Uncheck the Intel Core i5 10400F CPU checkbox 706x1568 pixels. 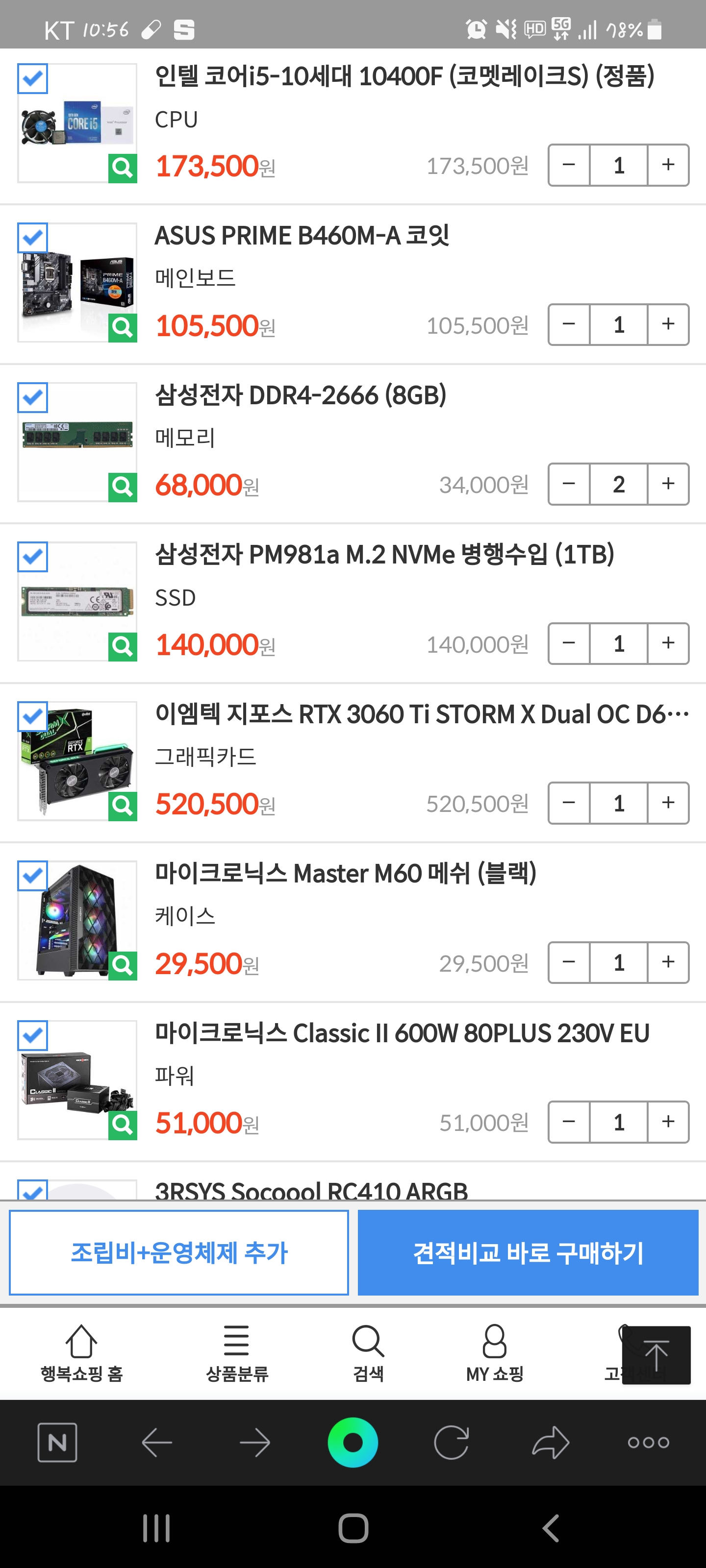33,78
